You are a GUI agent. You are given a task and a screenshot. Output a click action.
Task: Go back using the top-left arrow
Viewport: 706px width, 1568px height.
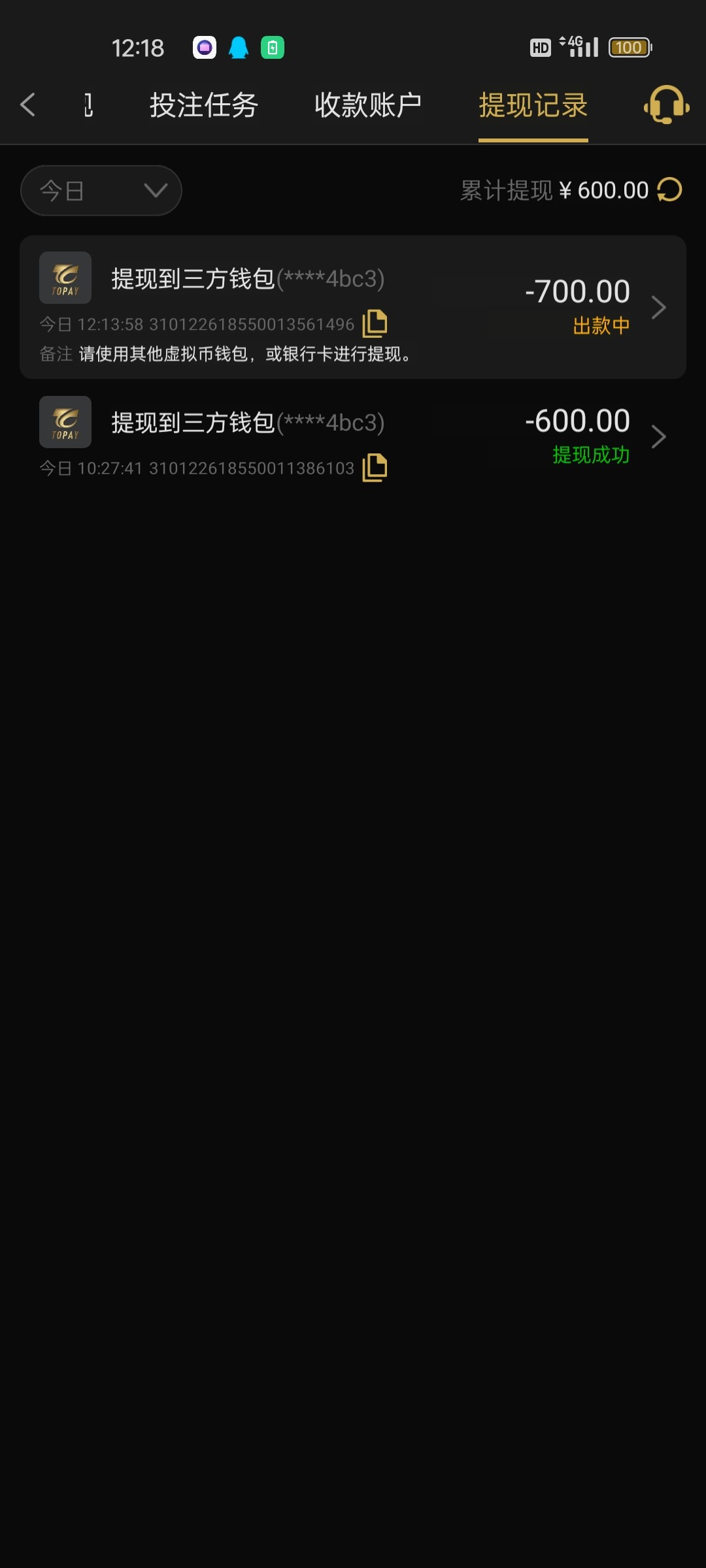[27, 105]
